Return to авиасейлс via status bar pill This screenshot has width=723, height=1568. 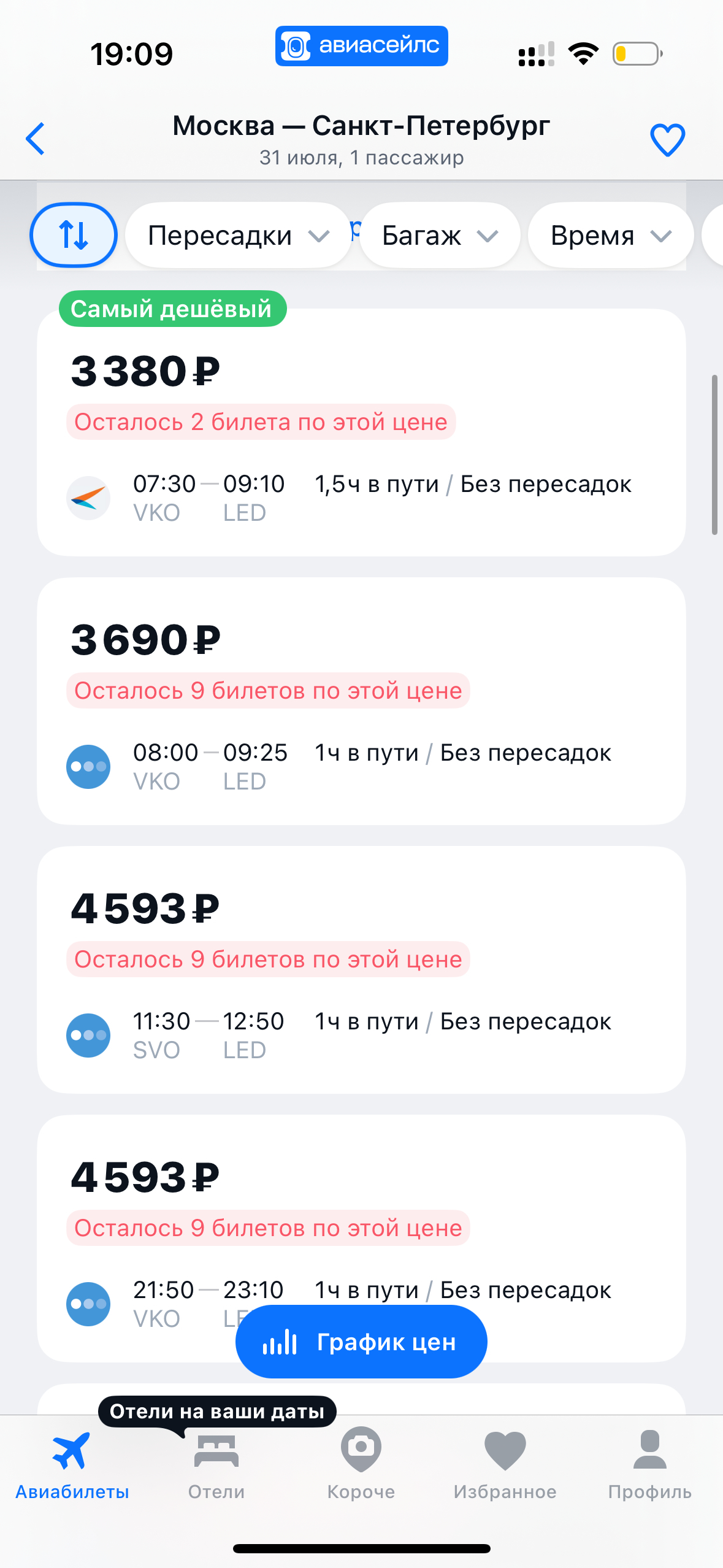(361, 46)
